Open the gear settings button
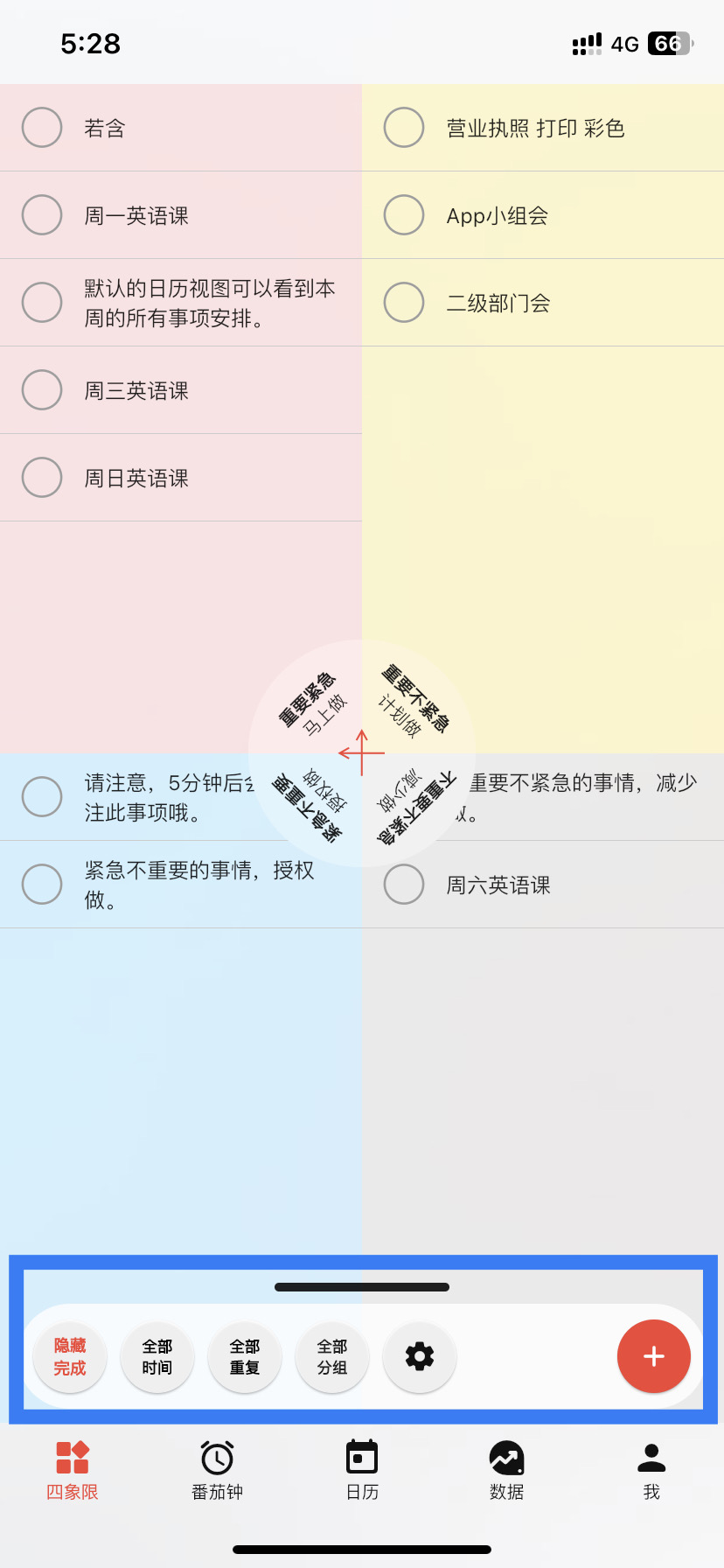This screenshot has width=724, height=1568. (420, 1356)
